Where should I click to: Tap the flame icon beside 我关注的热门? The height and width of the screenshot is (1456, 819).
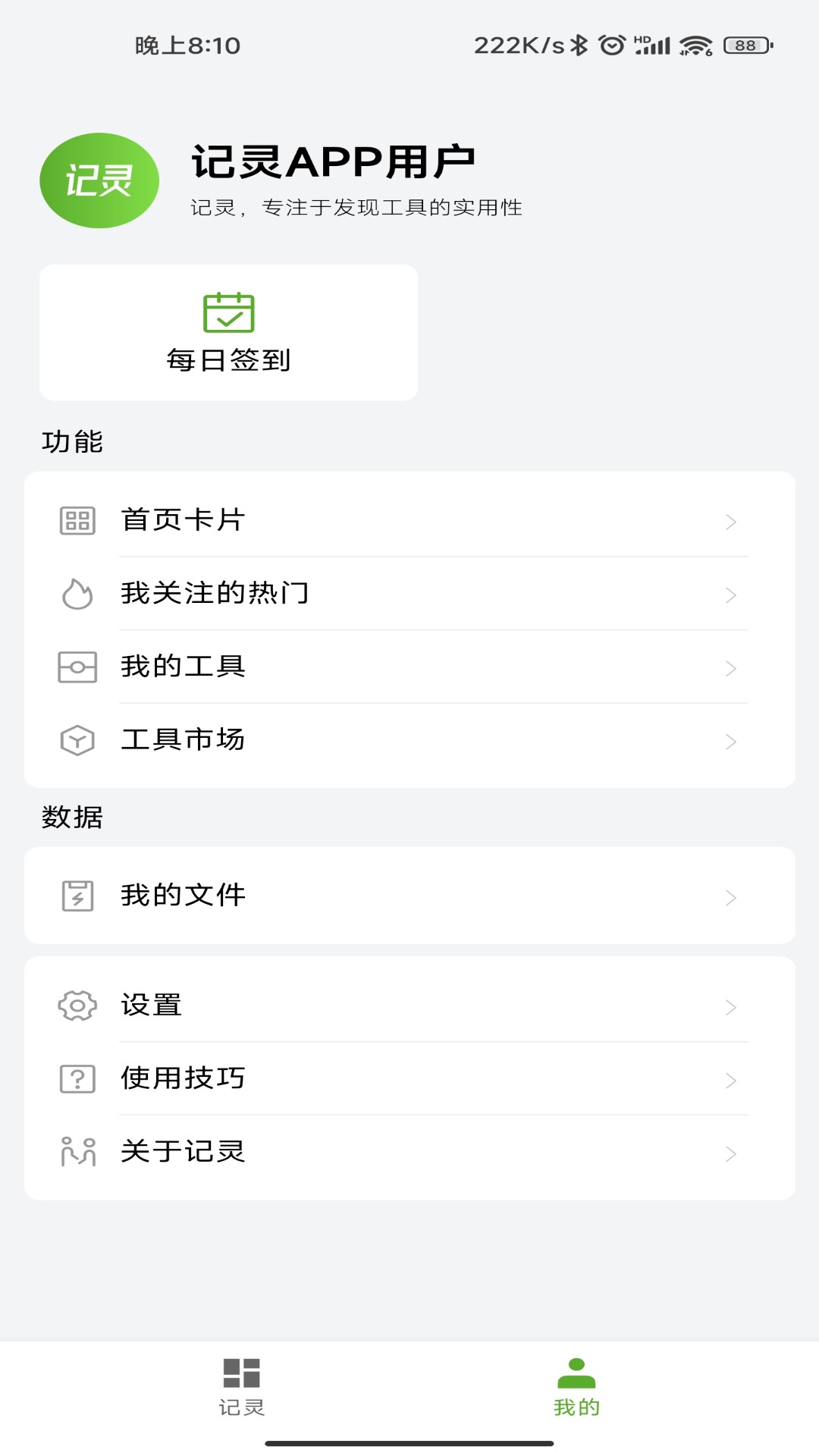click(x=77, y=594)
